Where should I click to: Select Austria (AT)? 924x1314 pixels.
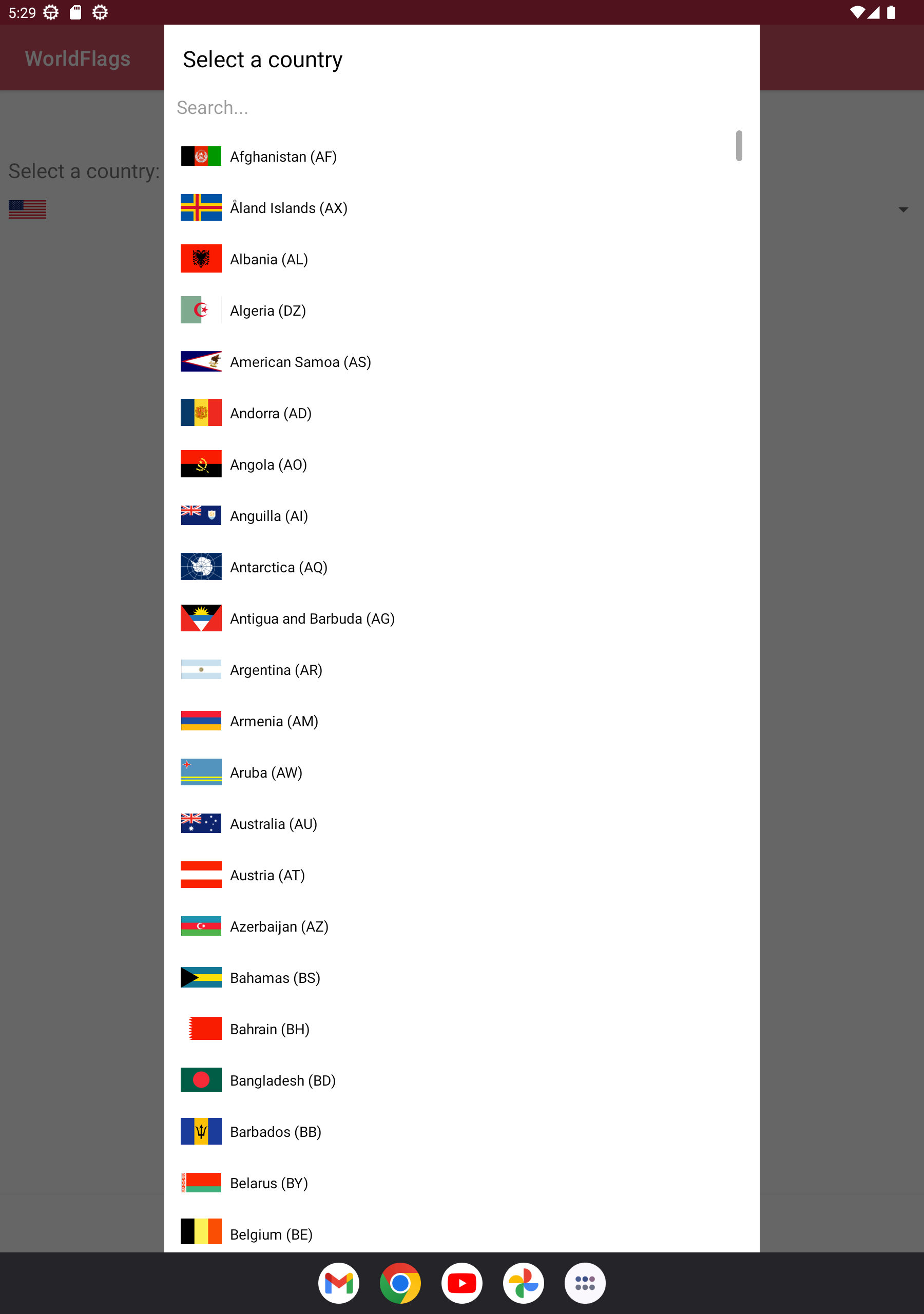point(267,875)
